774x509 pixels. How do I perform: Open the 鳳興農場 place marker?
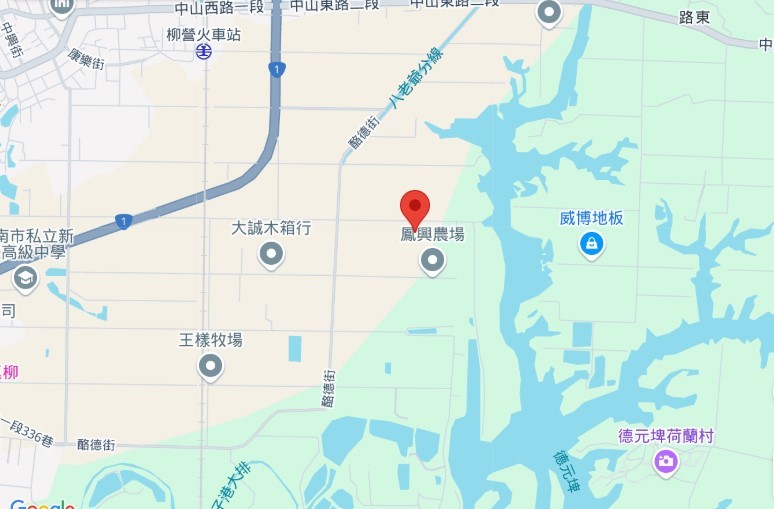[x=432, y=261]
